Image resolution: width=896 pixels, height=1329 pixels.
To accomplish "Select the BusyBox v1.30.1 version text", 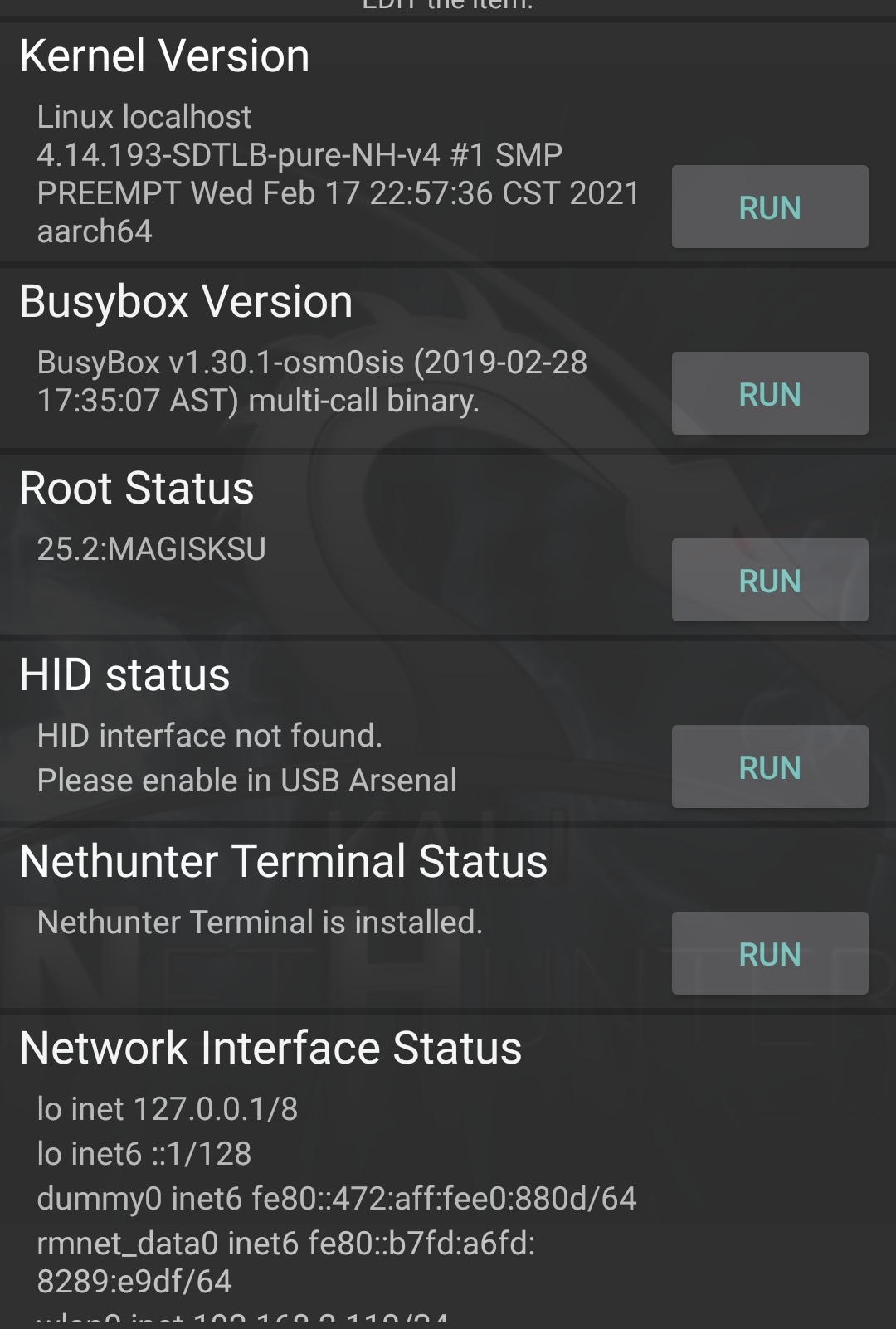I will [x=311, y=382].
